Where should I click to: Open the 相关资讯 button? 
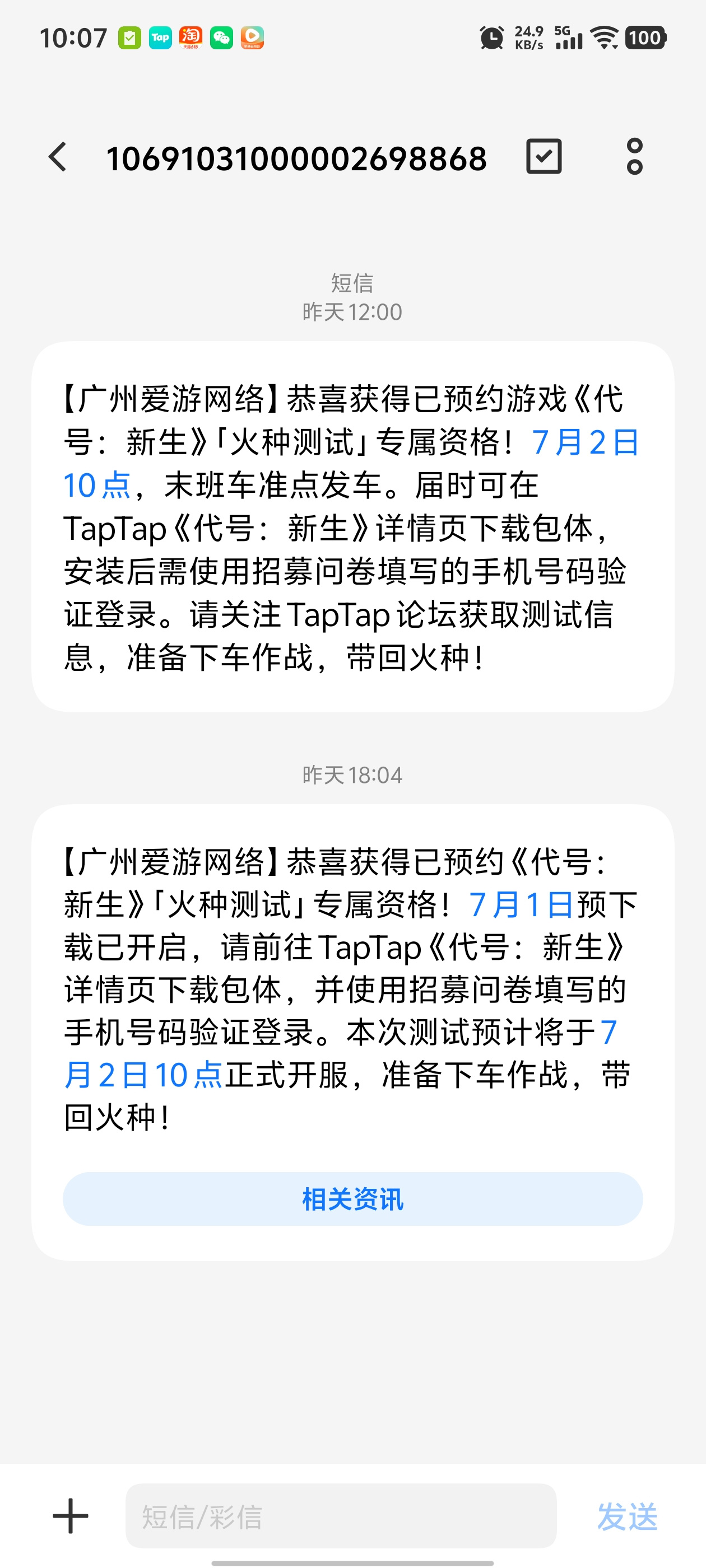pos(352,1199)
